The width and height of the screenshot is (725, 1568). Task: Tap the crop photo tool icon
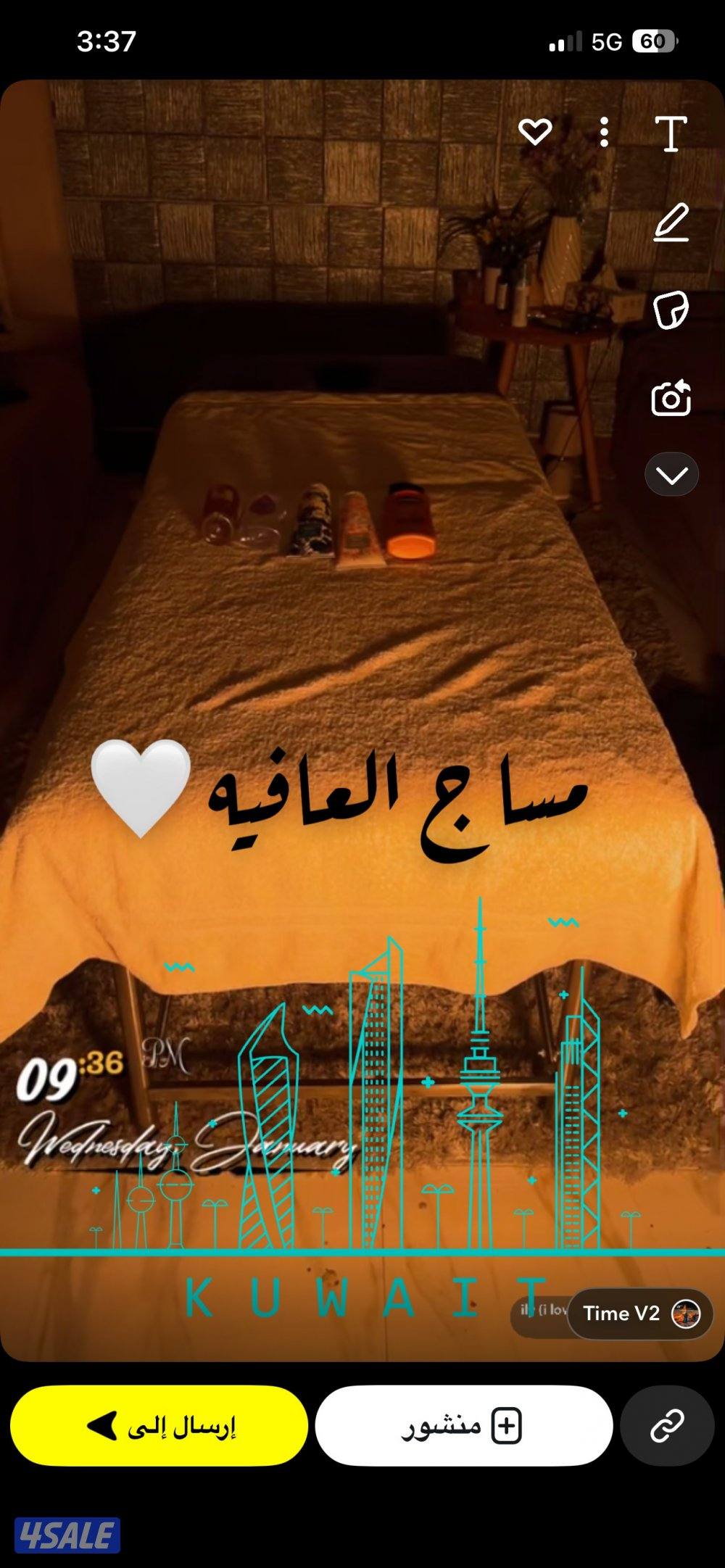click(671, 395)
